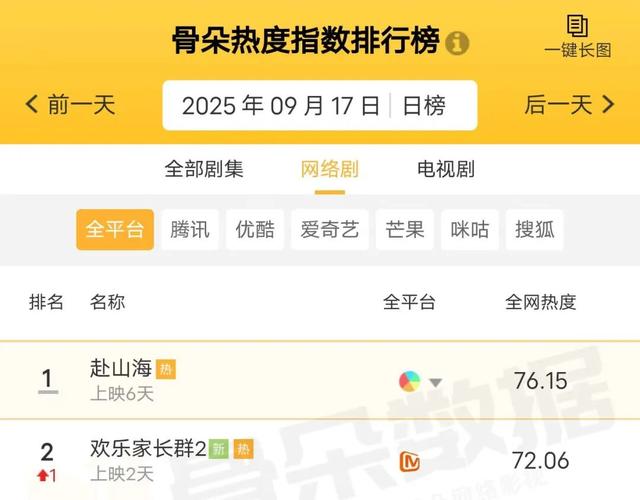Filter by 芒果 platform
The width and height of the screenshot is (640, 500).
point(405,230)
